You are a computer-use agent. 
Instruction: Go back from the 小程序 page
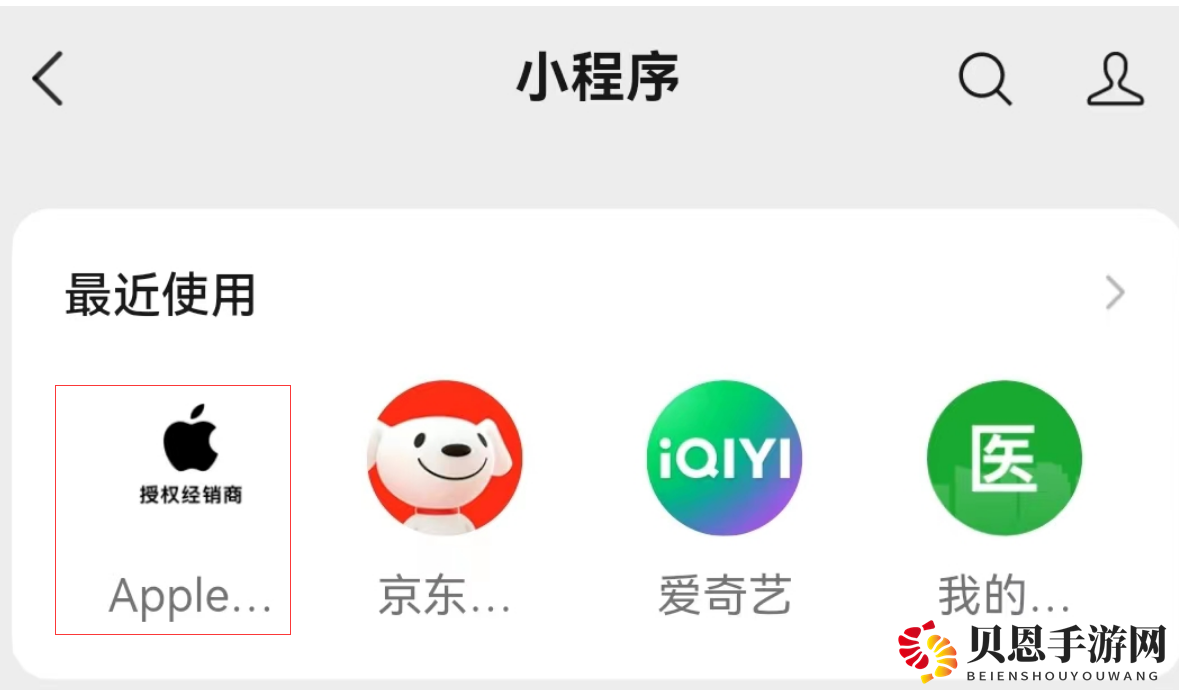pos(48,78)
